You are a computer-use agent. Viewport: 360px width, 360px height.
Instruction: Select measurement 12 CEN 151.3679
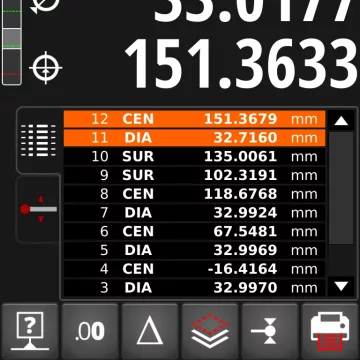point(194,119)
